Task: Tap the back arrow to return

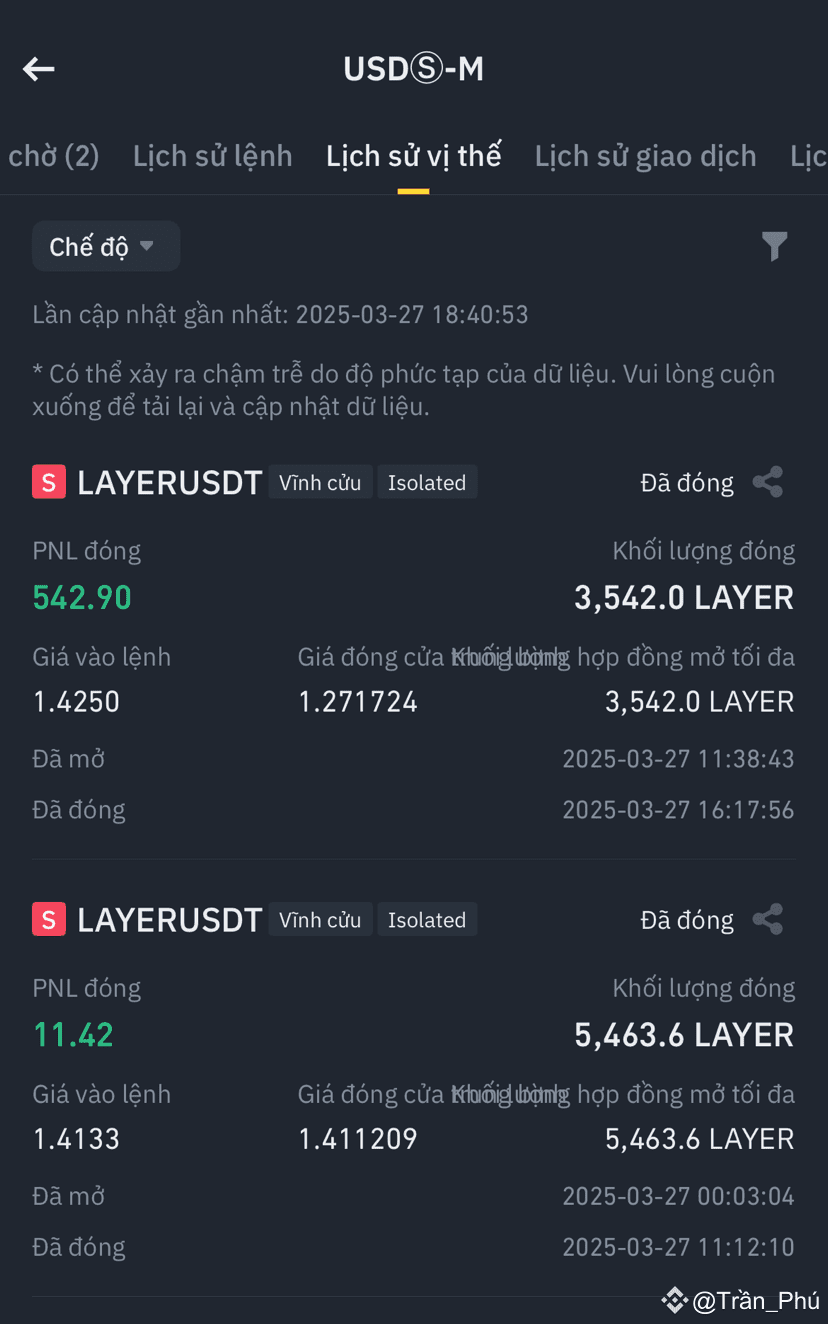Action: coord(38,68)
